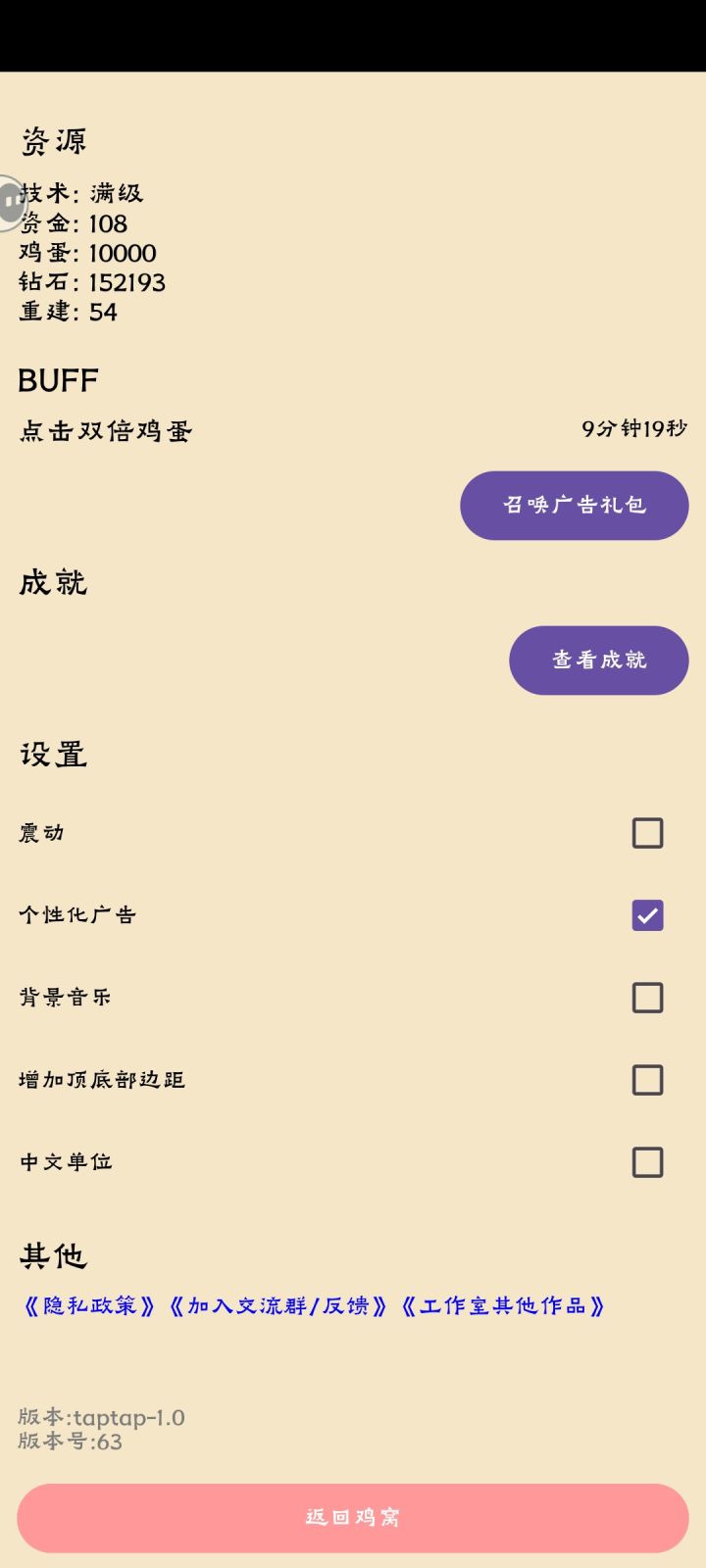The image size is (706, 1568).
Task: Tap the 版本号:63 version number text
Action: coord(67,1443)
